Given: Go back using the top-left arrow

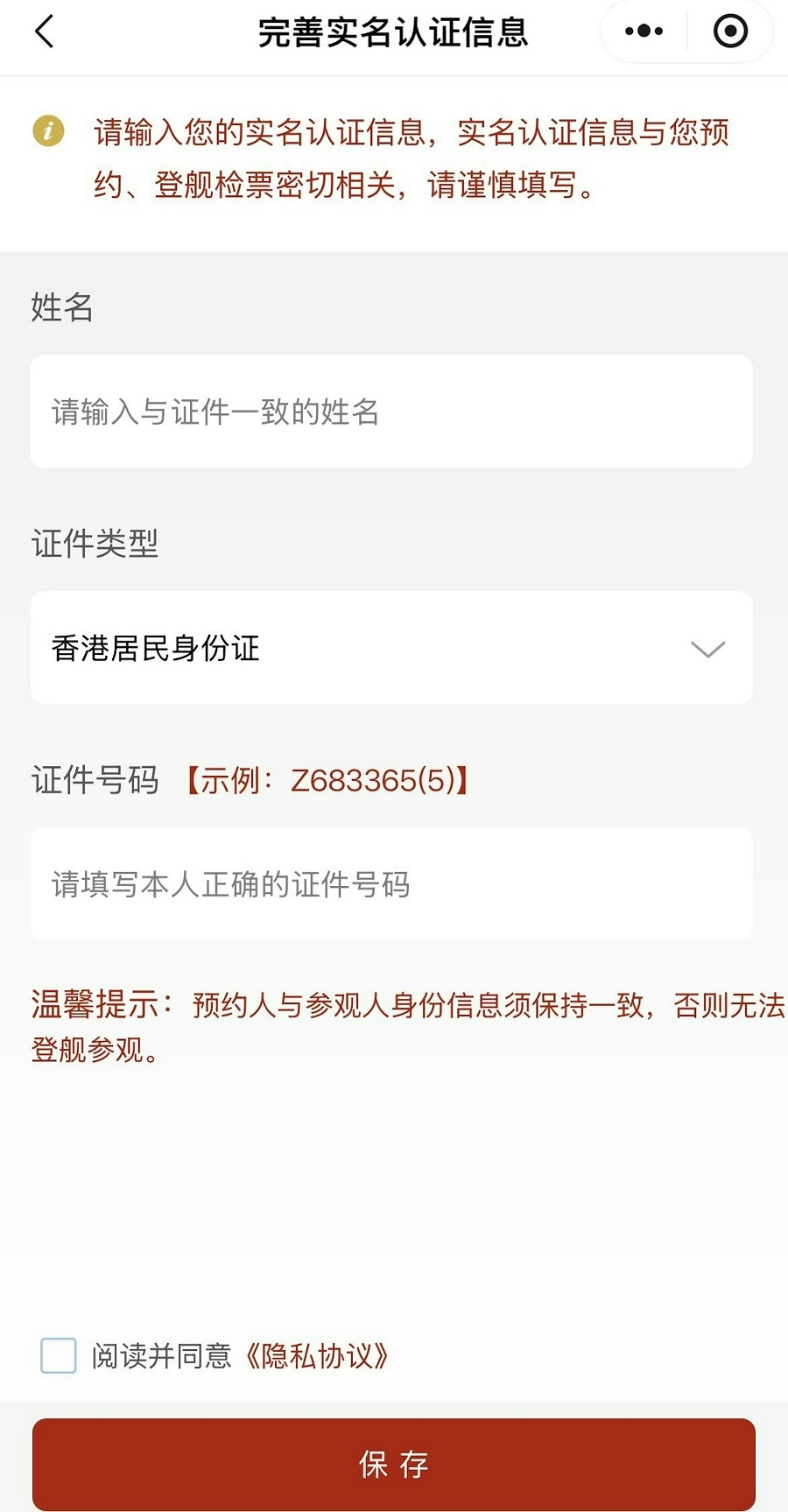Looking at the screenshot, I should pyautogui.click(x=44, y=32).
